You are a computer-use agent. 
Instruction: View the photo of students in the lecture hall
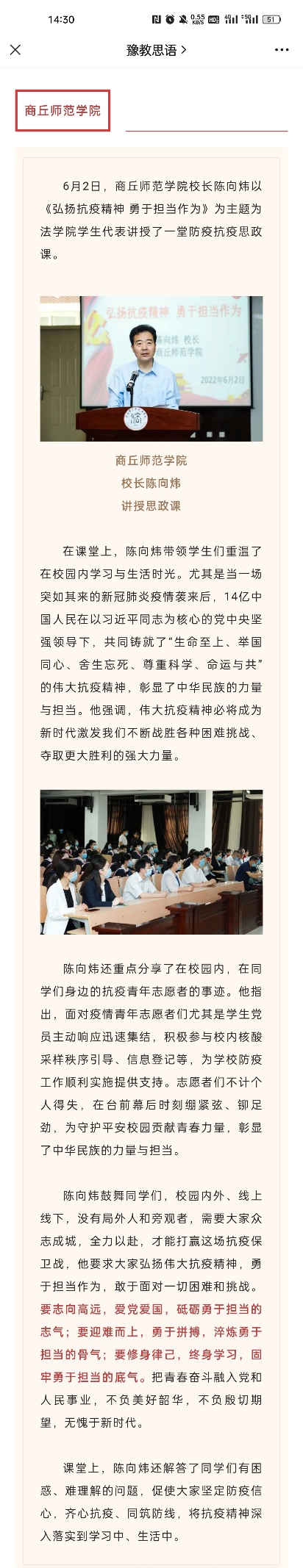tap(151, 861)
